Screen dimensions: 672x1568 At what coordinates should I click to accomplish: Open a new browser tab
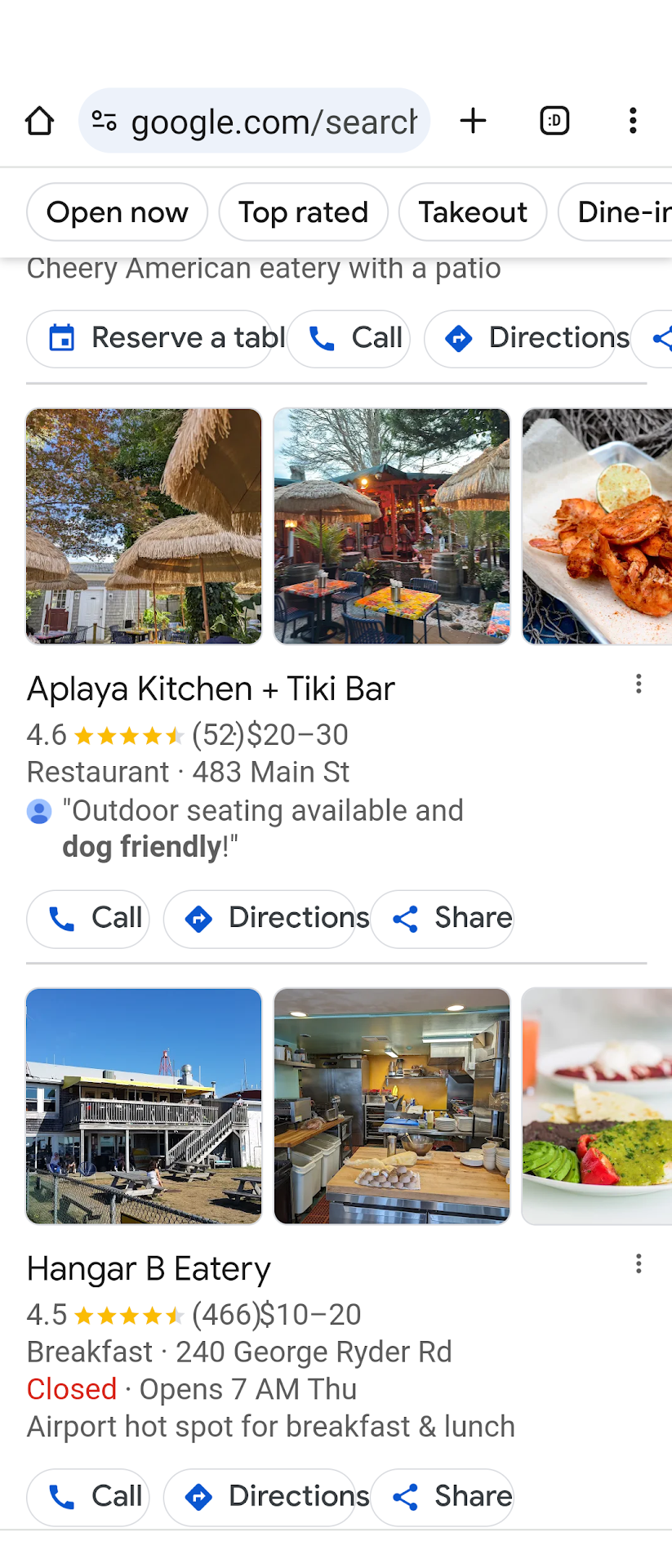[473, 121]
